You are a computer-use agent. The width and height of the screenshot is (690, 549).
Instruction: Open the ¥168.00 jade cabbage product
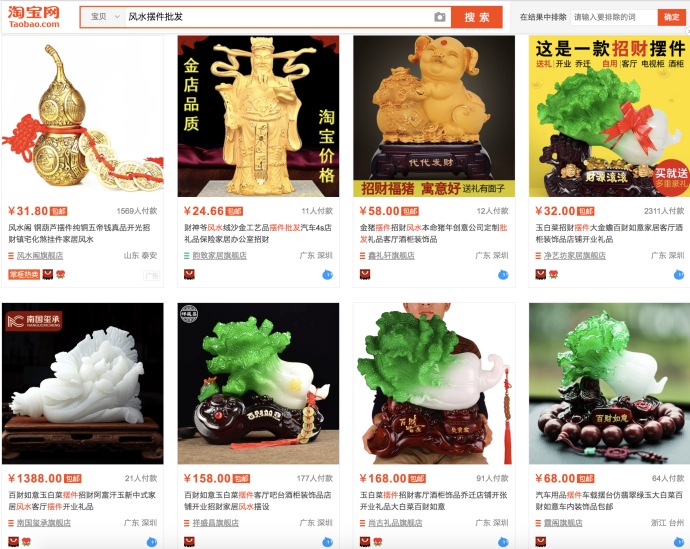pyautogui.click(x=434, y=384)
